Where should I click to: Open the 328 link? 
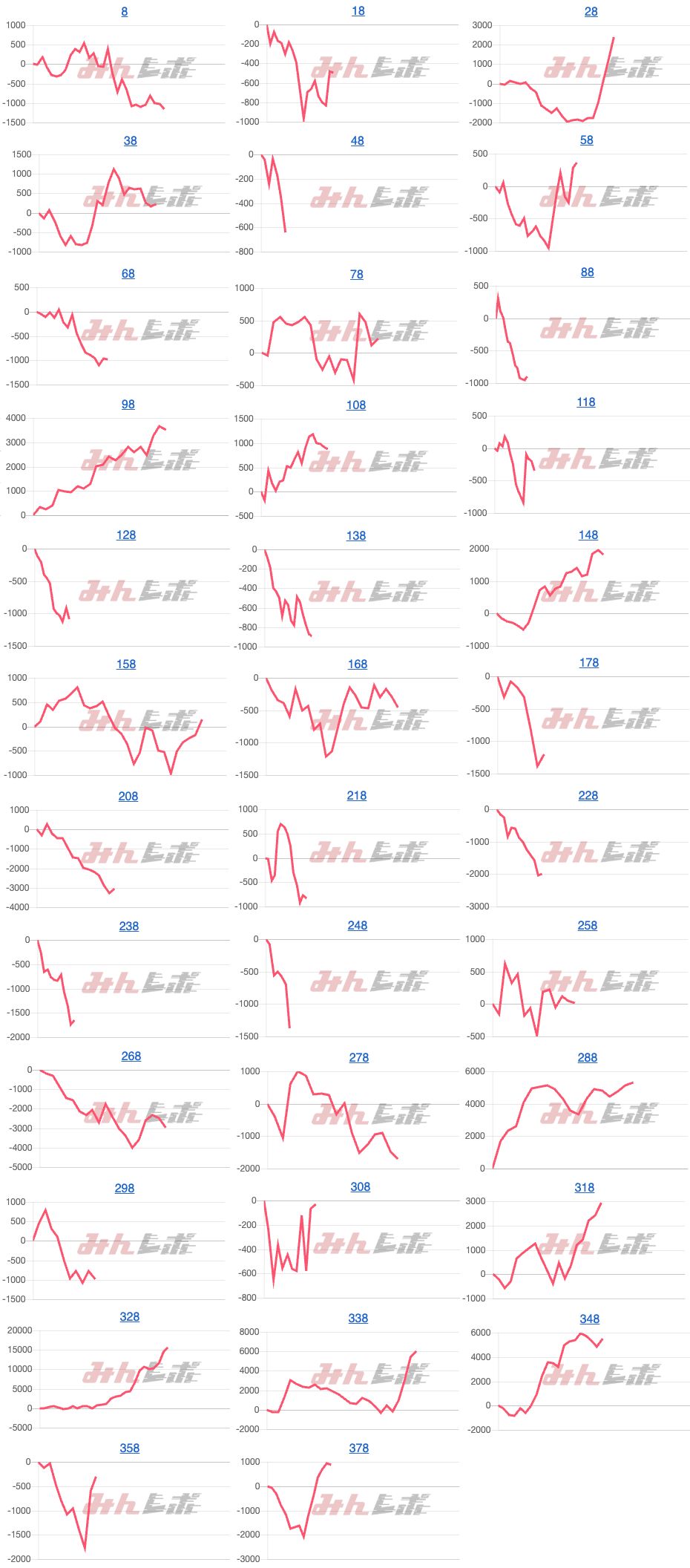click(x=129, y=1317)
